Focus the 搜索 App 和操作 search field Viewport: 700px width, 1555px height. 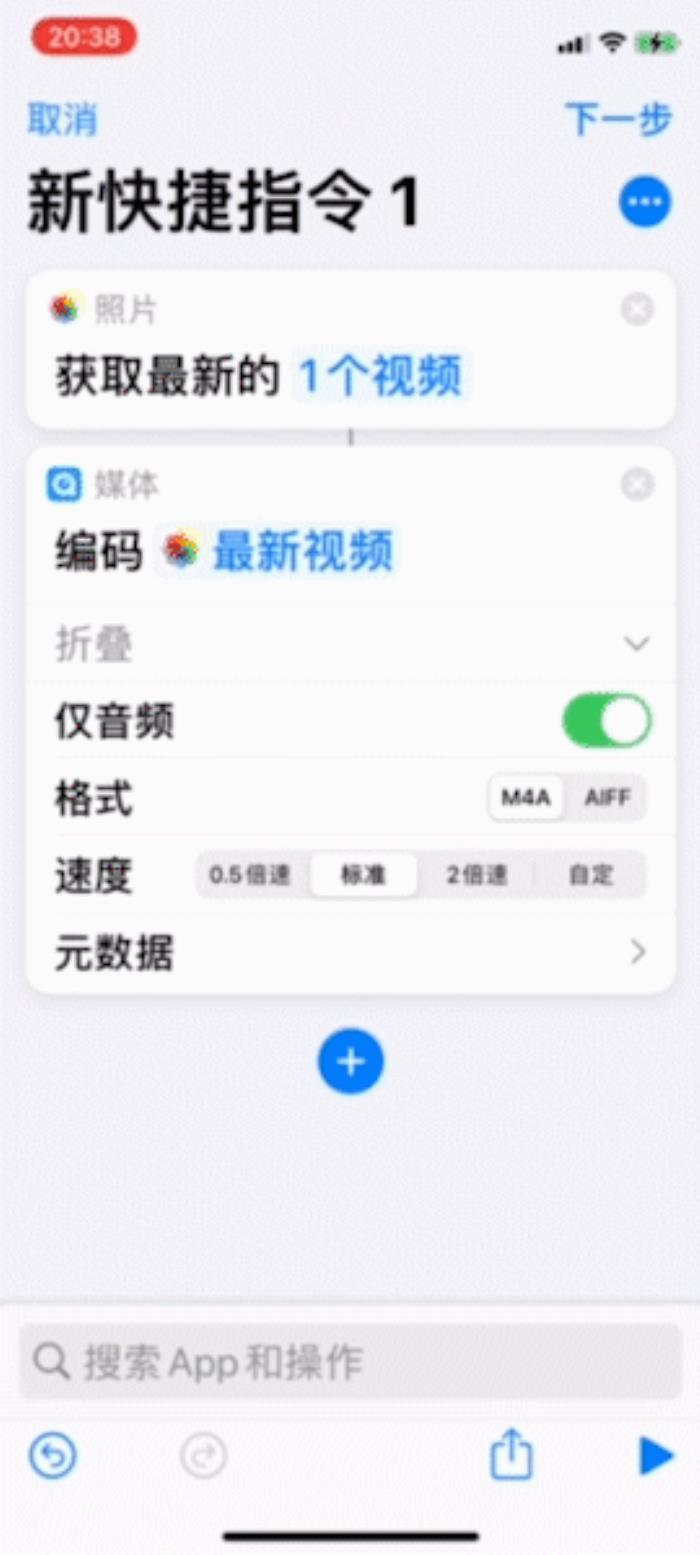350,1361
